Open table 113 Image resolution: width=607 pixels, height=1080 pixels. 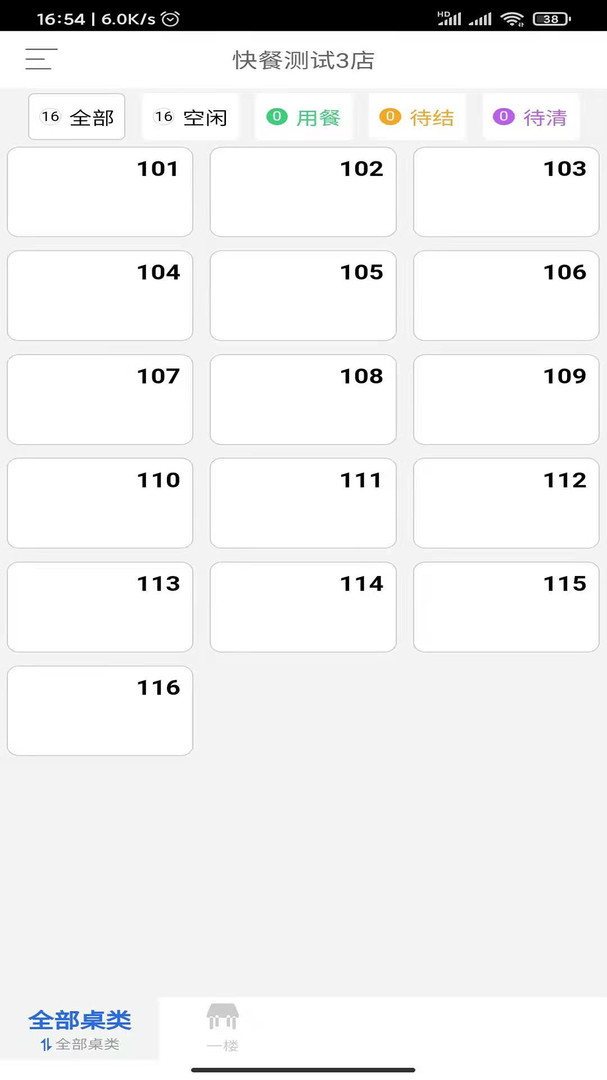click(100, 607)
